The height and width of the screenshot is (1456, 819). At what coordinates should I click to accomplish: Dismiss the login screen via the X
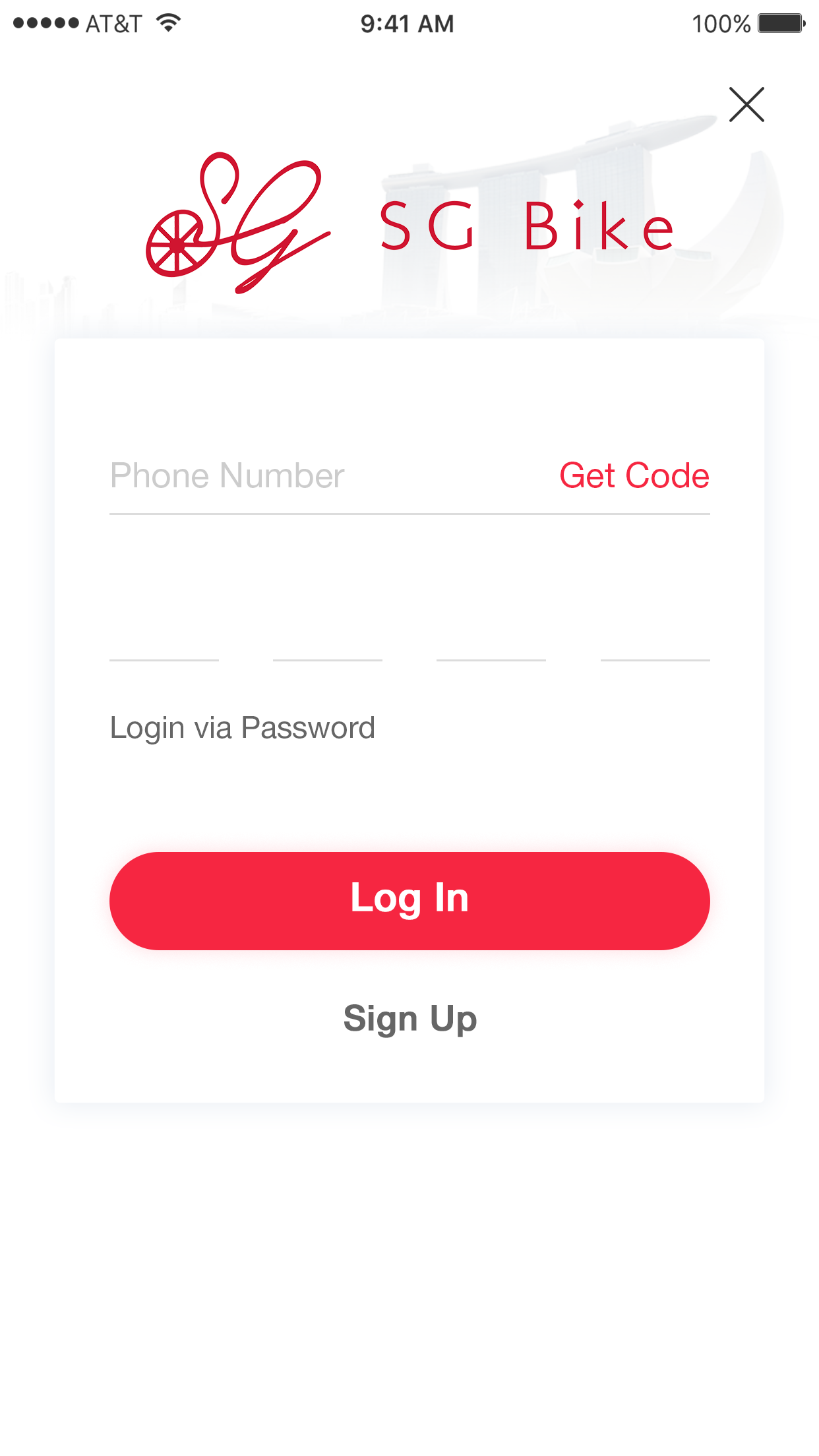pos(746,104)
